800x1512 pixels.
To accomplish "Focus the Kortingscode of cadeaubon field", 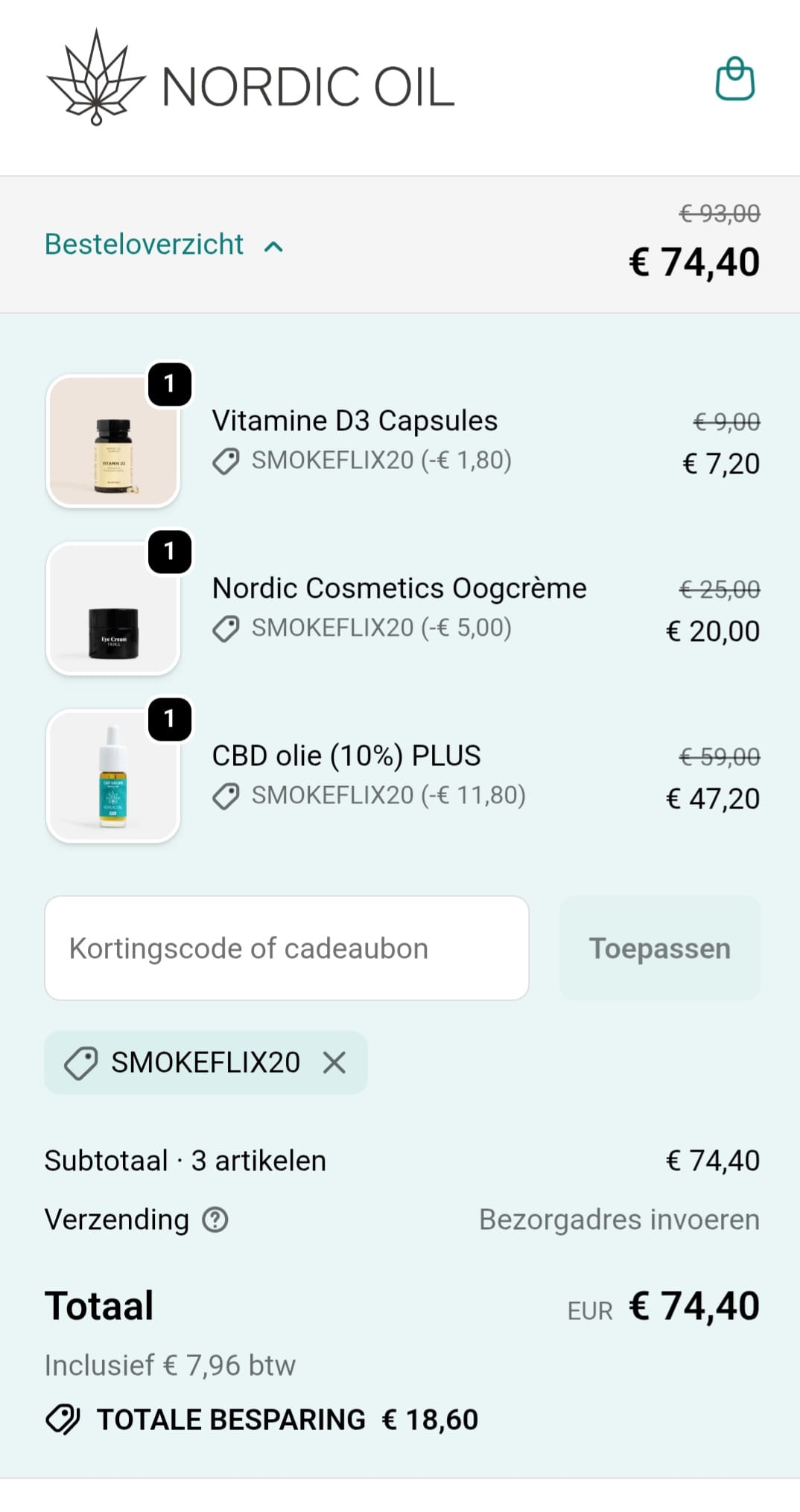I will coord(287,948).
